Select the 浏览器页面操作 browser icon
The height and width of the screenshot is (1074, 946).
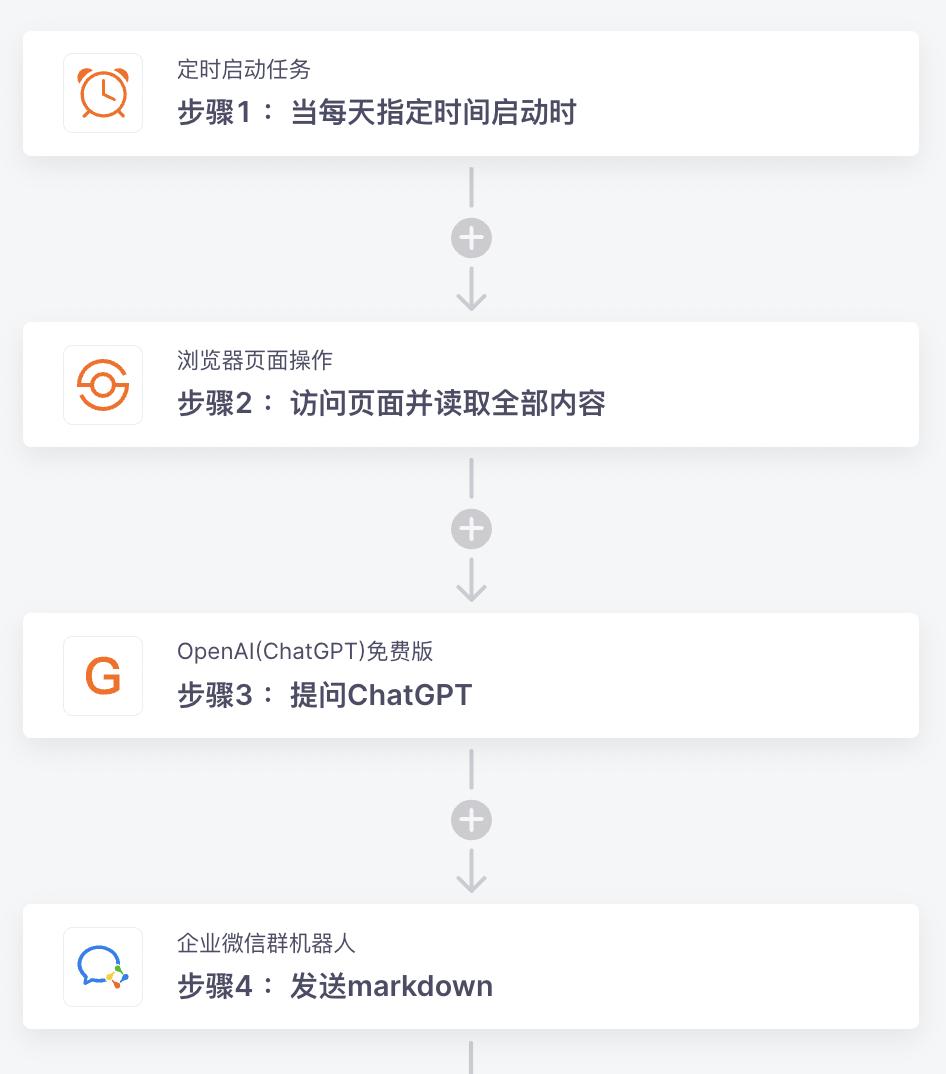(x=103, y=384)
